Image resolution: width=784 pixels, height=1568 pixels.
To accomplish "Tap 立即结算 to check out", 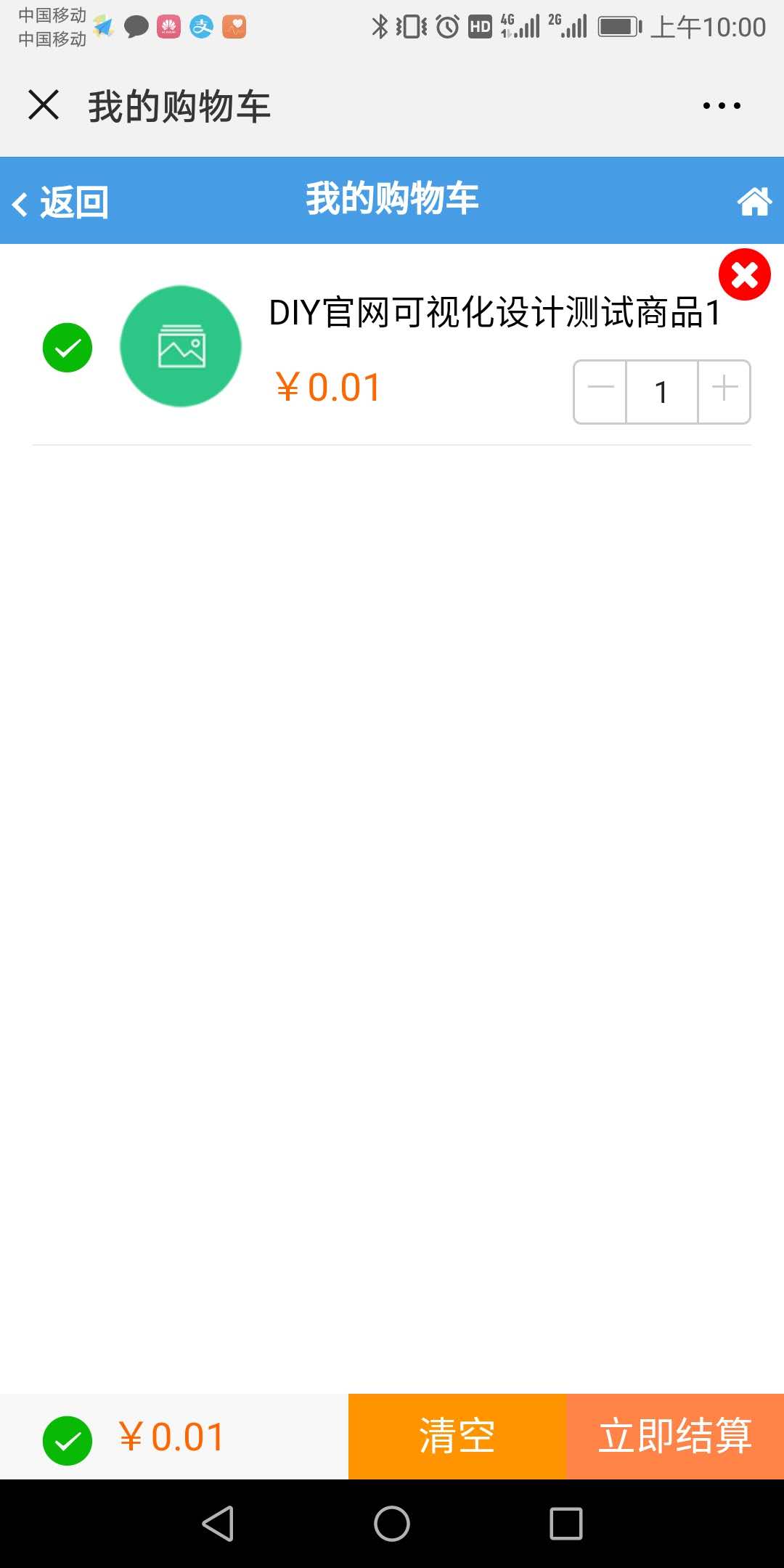I will pyautogui.click(x=675, y=1436).
